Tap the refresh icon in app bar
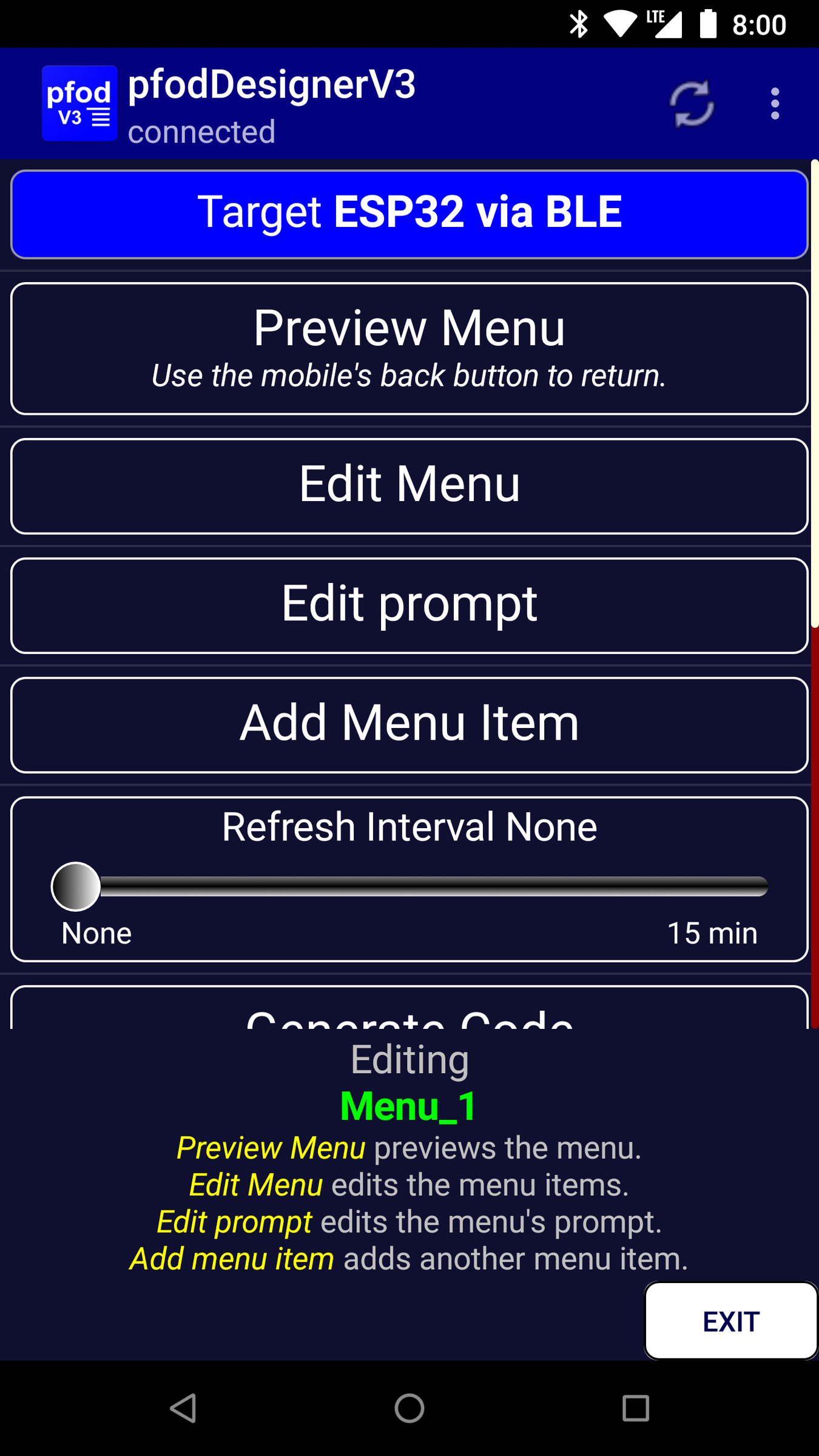The image size is (819, 1456). [x=692, y=104]
